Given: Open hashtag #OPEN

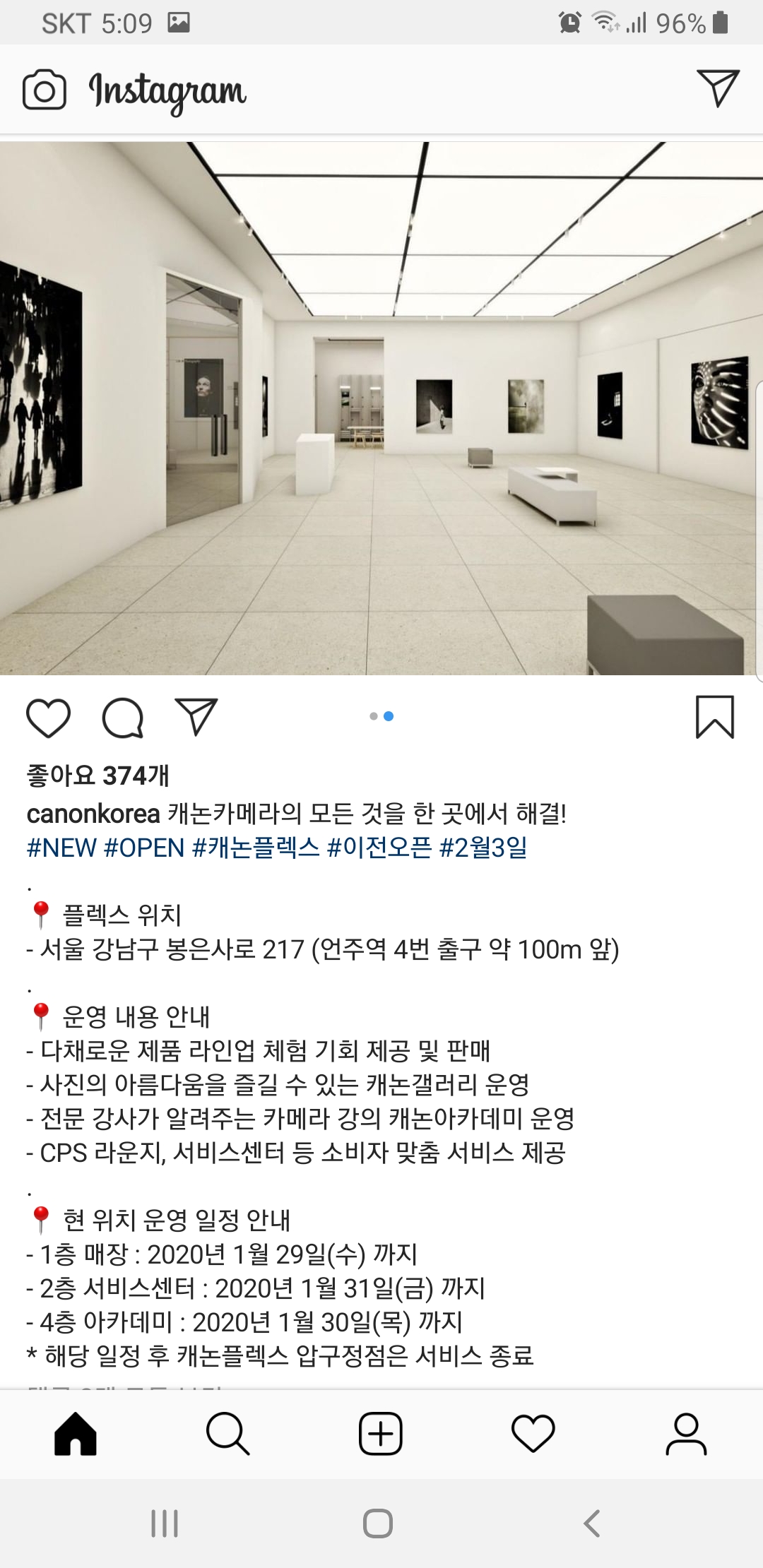Looking at the screenshot, I should tap(144, 848).
